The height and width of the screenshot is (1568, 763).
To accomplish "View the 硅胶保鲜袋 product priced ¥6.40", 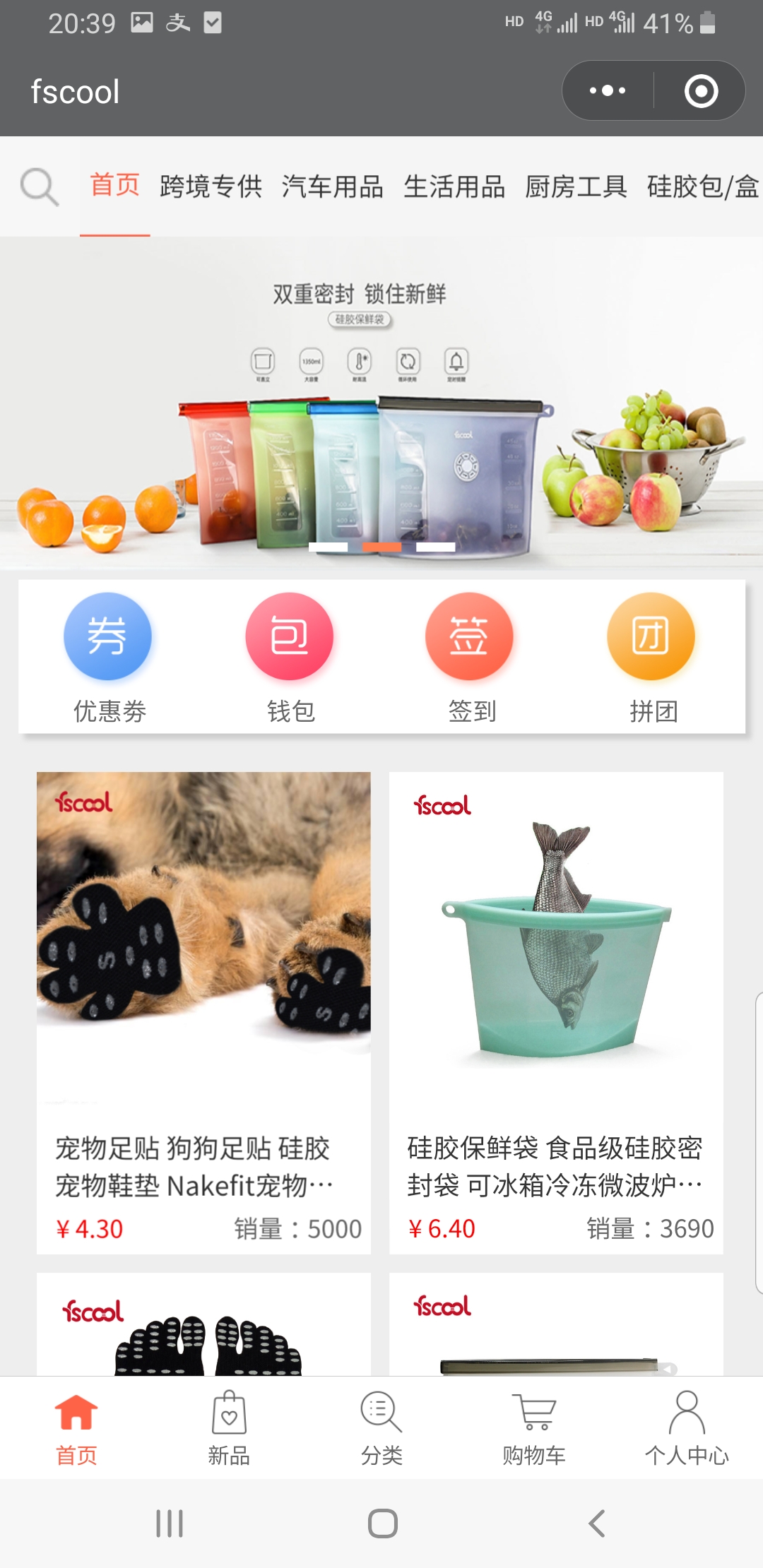I will click(x=556, y=1010).
